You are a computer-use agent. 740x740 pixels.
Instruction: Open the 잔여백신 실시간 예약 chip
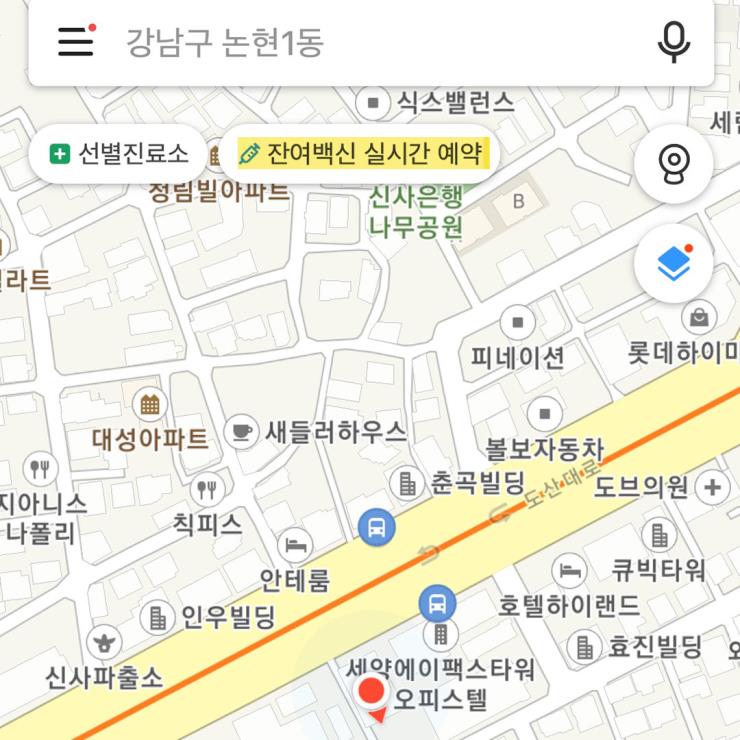tap(361, 154)
